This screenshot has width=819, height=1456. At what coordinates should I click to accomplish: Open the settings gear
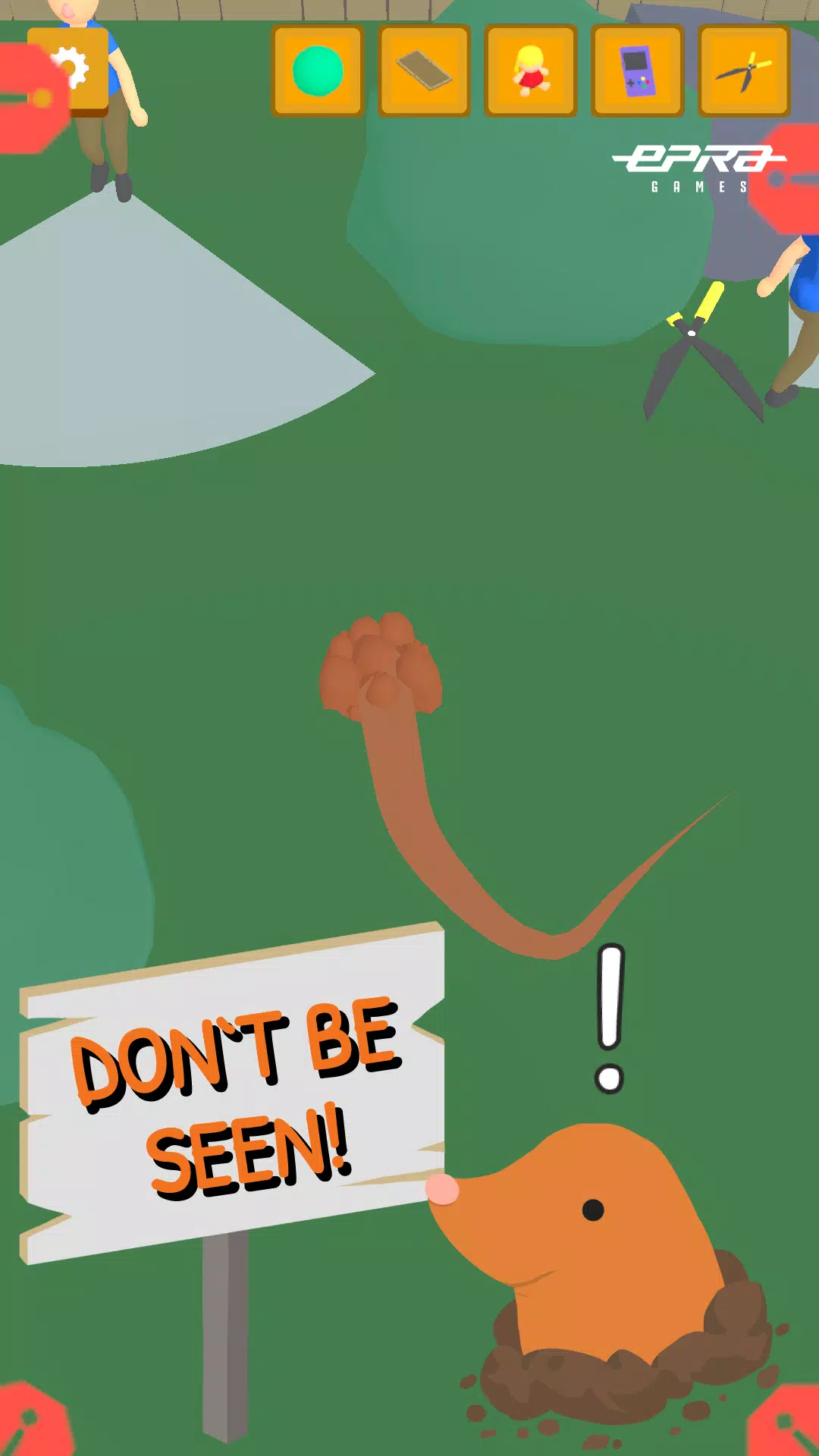tap(70, 71)
